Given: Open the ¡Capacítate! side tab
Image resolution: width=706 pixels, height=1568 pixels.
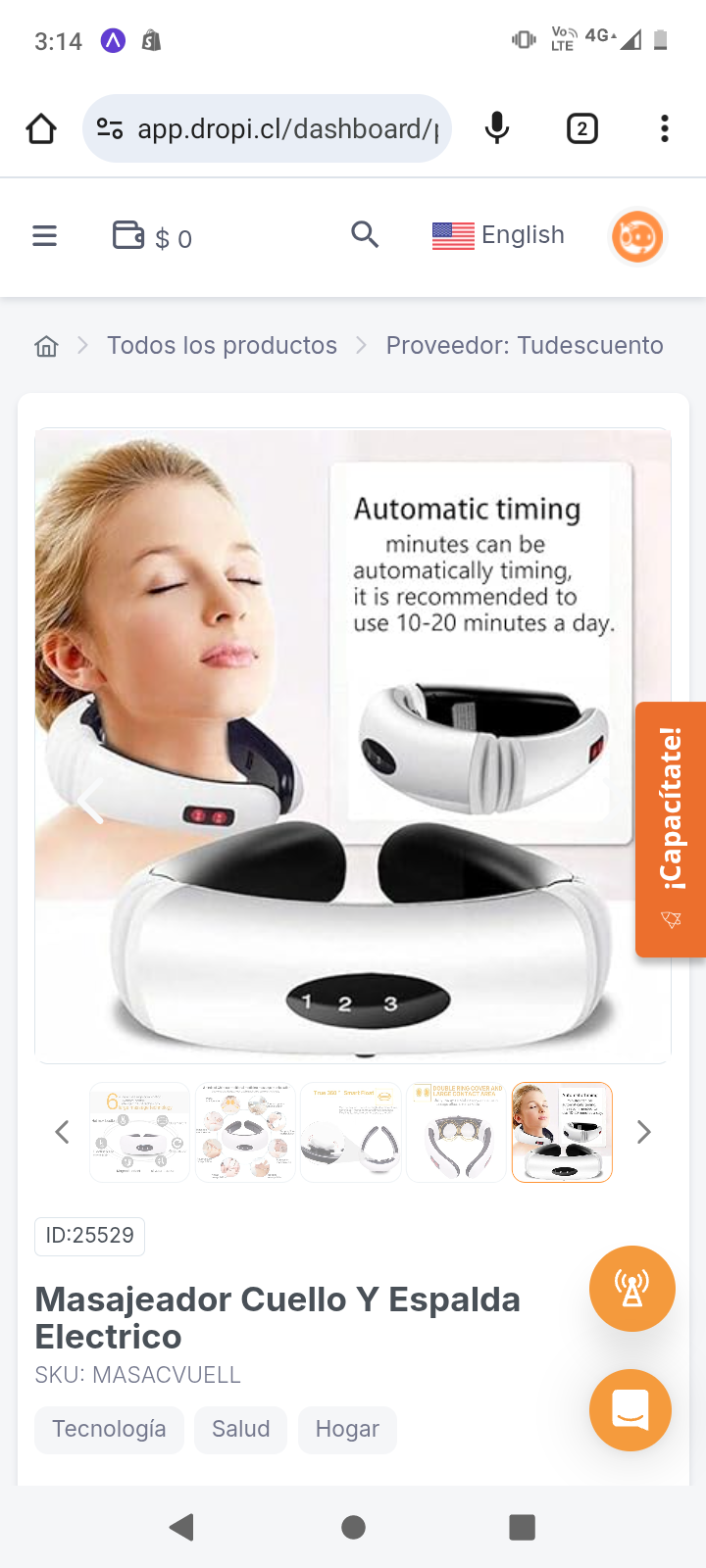Looking at the screenshot, I should pos(672,828).
